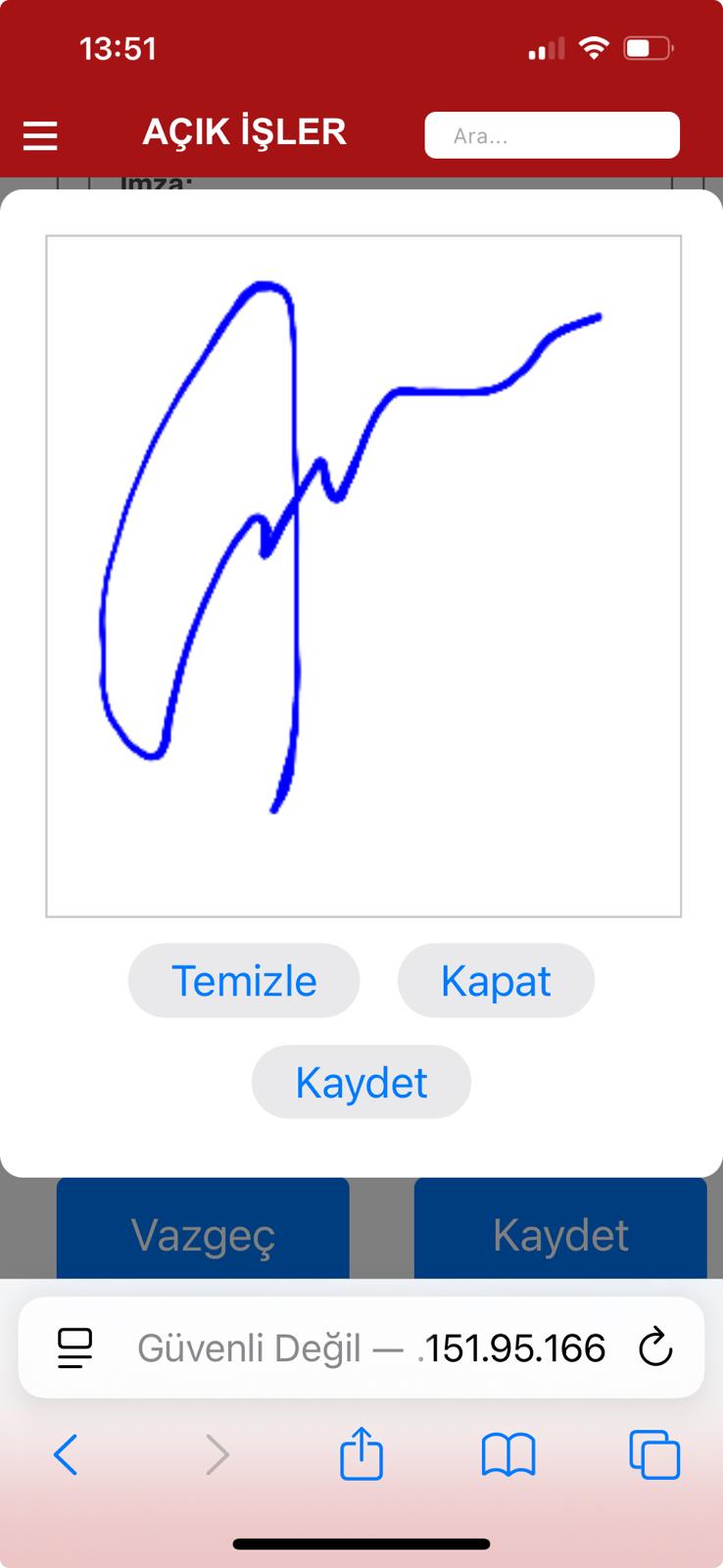Save the signature with Kaydet
This screenshot has width=723, height=1568.
(361, 1082)
